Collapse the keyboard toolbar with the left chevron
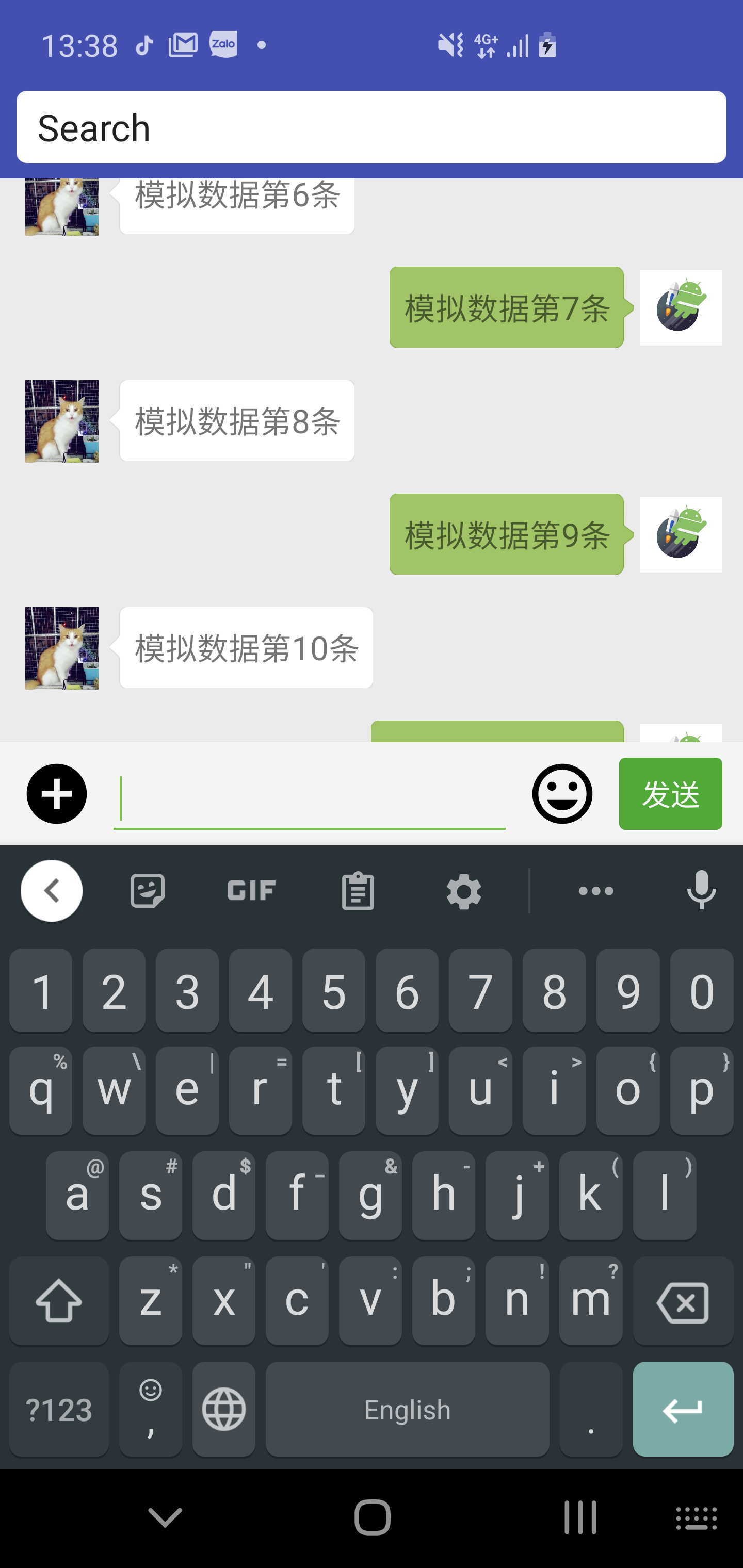The width and height of the screenshot is (743, 1568). [52, 890]
